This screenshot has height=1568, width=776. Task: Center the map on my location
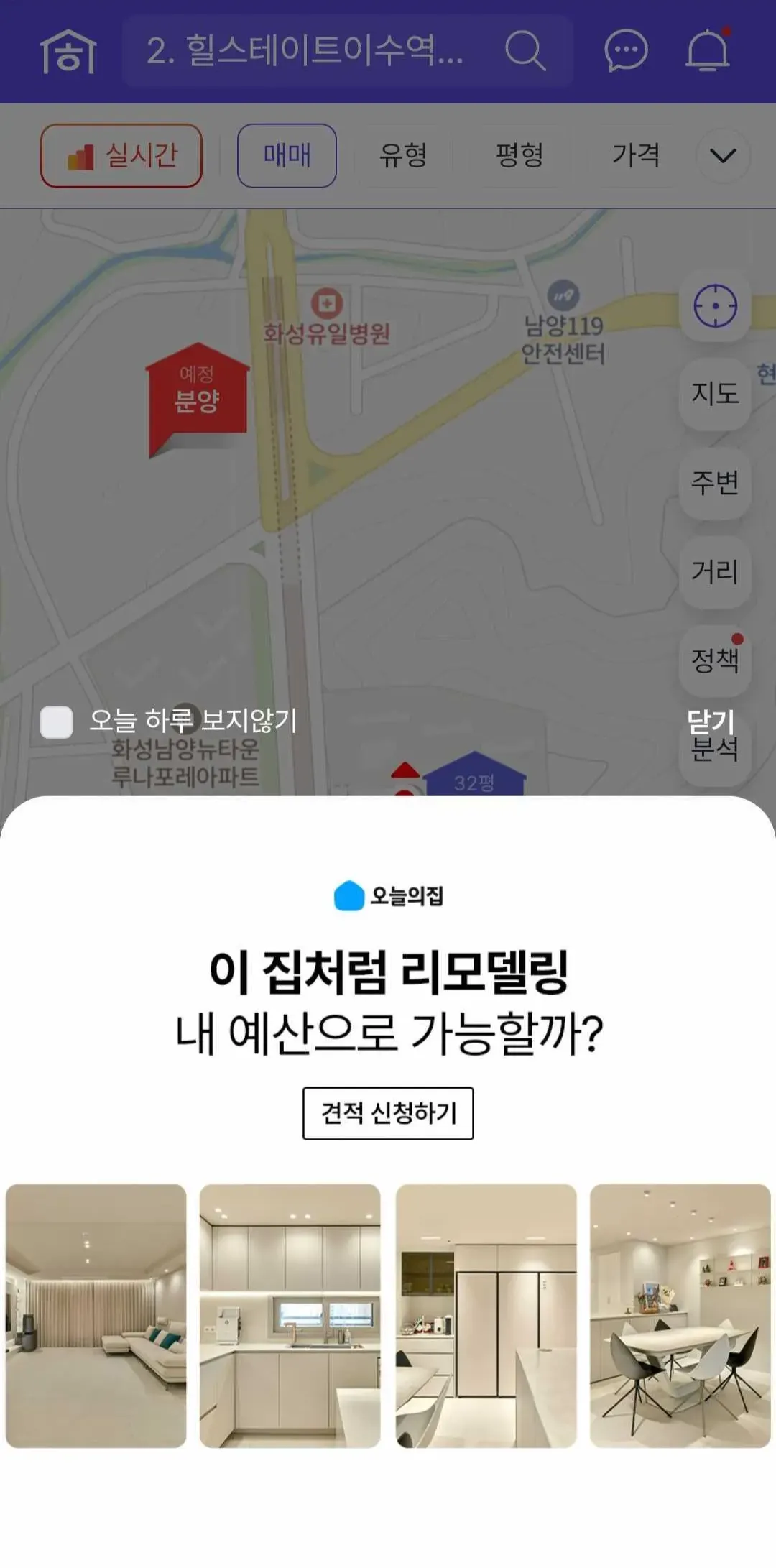[x=715, y=306]
